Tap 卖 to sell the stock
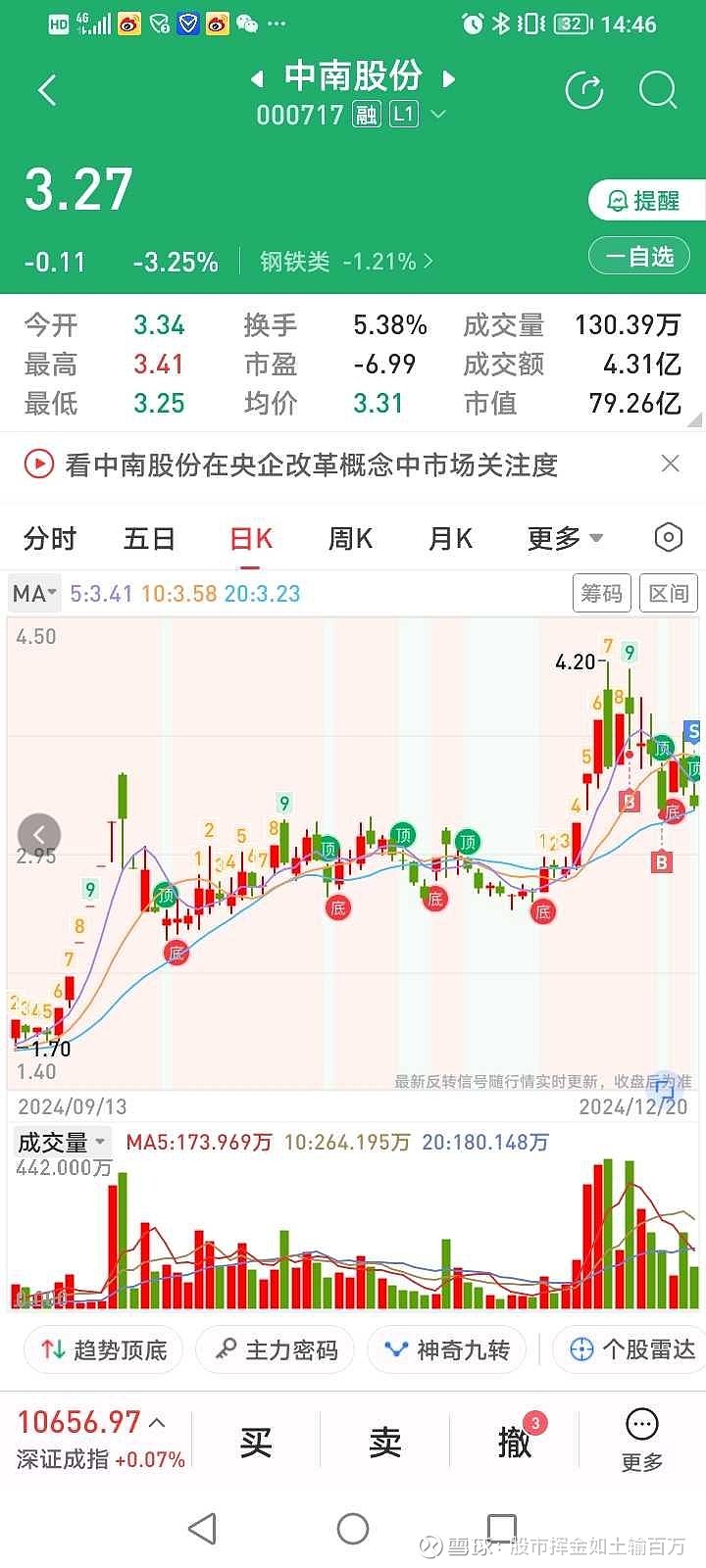Viewport: 706px width, 1568px height. tap(385, 1443)
